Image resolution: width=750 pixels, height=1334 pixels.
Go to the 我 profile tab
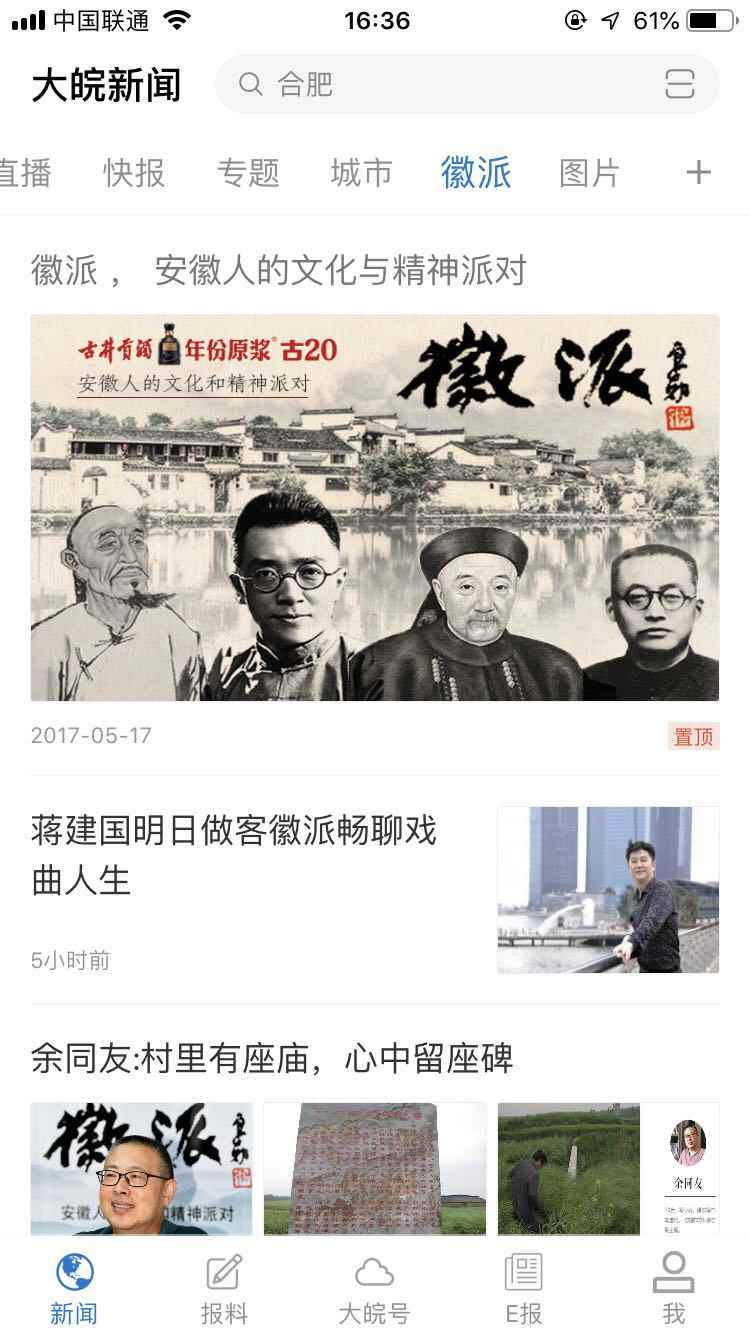click(674, 1289)
